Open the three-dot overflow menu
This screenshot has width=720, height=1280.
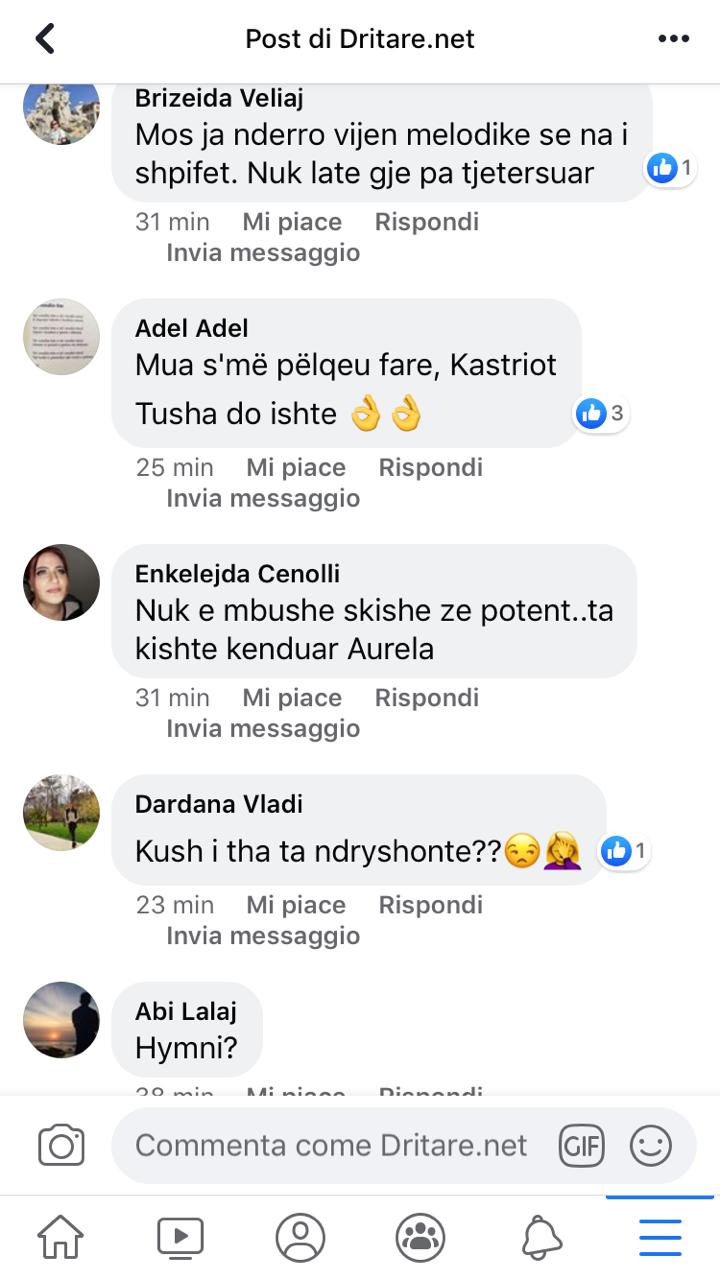tap(674, 39)
